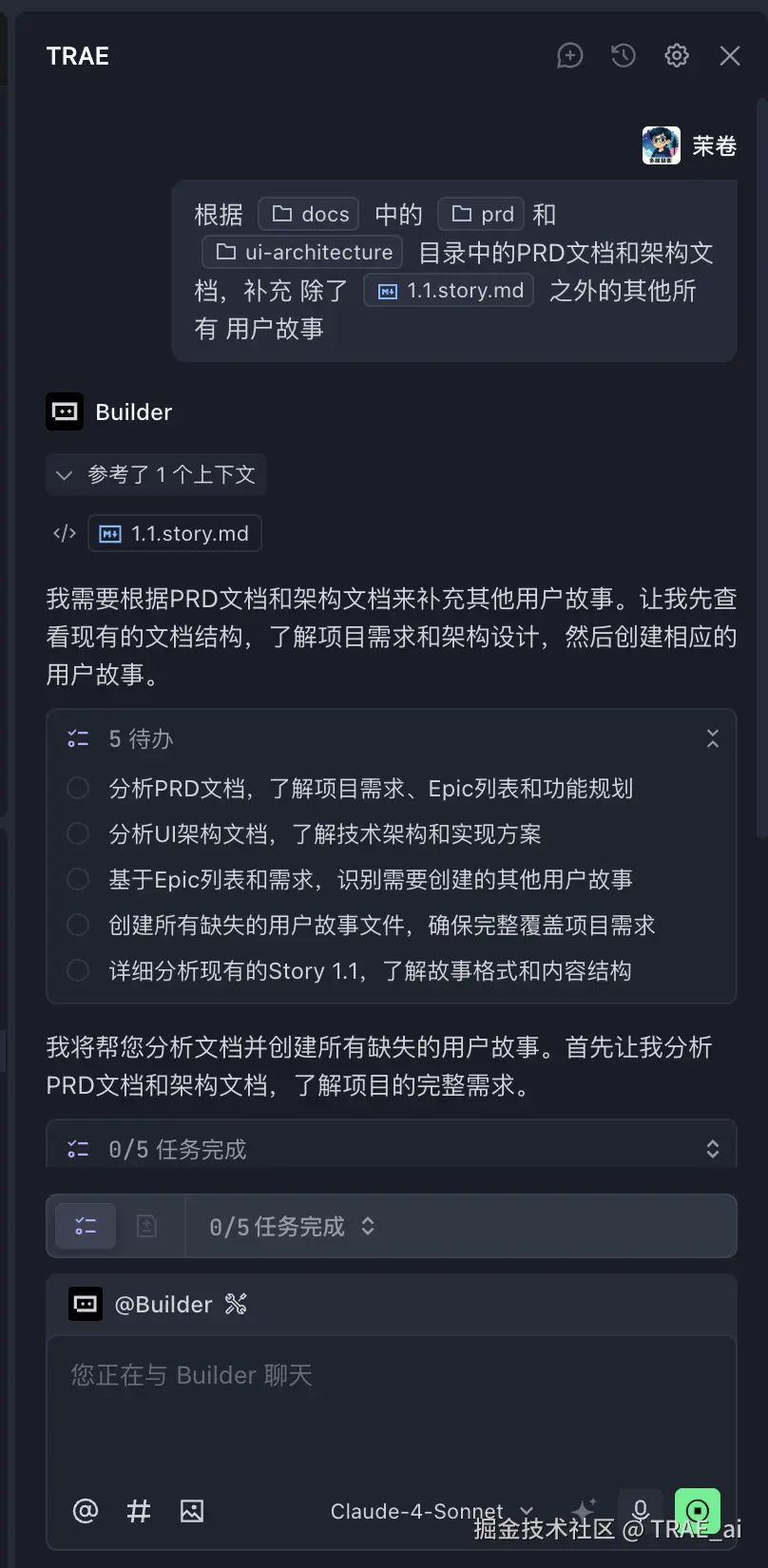Expand the 0/5 任务完成 card in chat
Image resolution: width=768 pixels, height=1568 pixels.
(712, 1149)
